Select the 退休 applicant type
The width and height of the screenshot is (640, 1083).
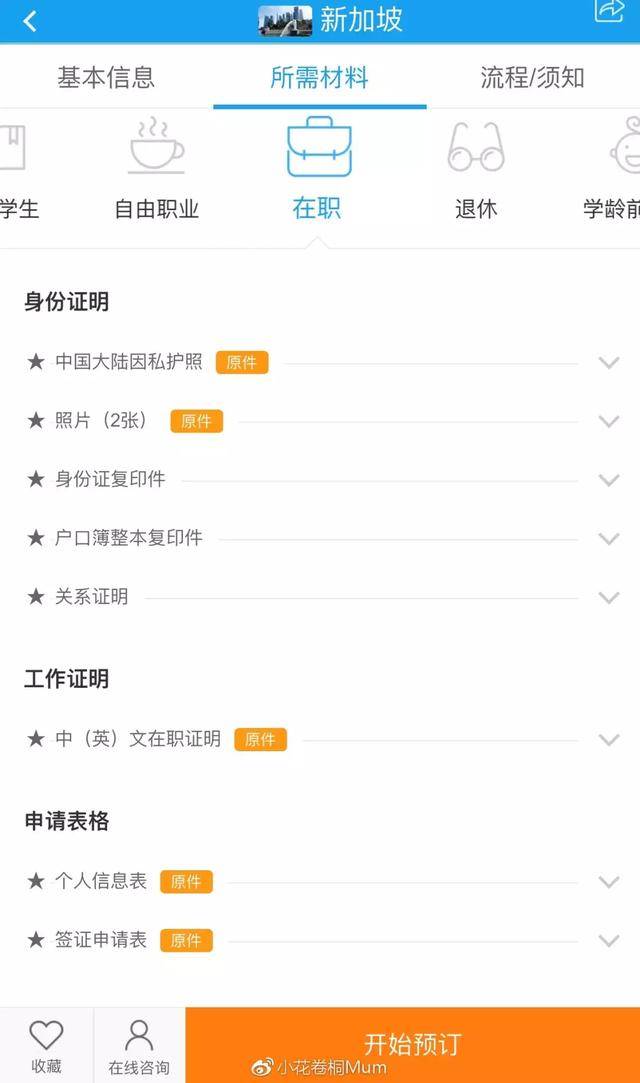point(476,170)
